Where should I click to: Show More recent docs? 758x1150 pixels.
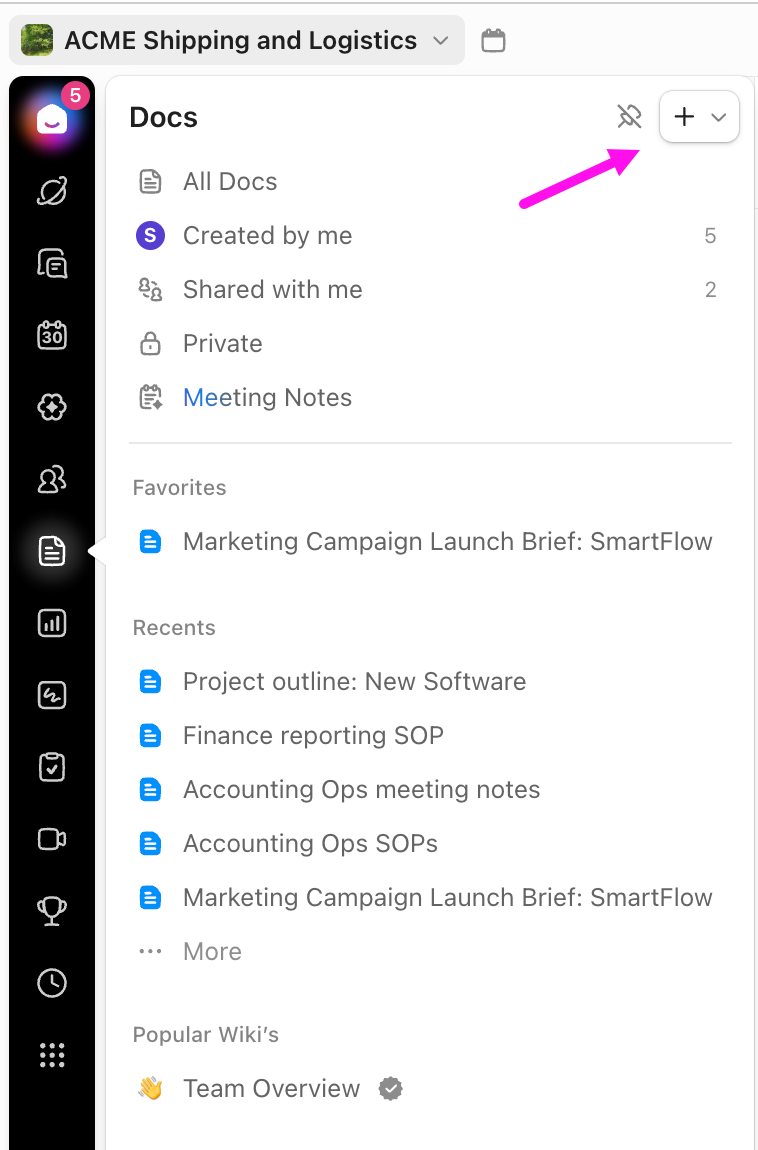[211, 952]
